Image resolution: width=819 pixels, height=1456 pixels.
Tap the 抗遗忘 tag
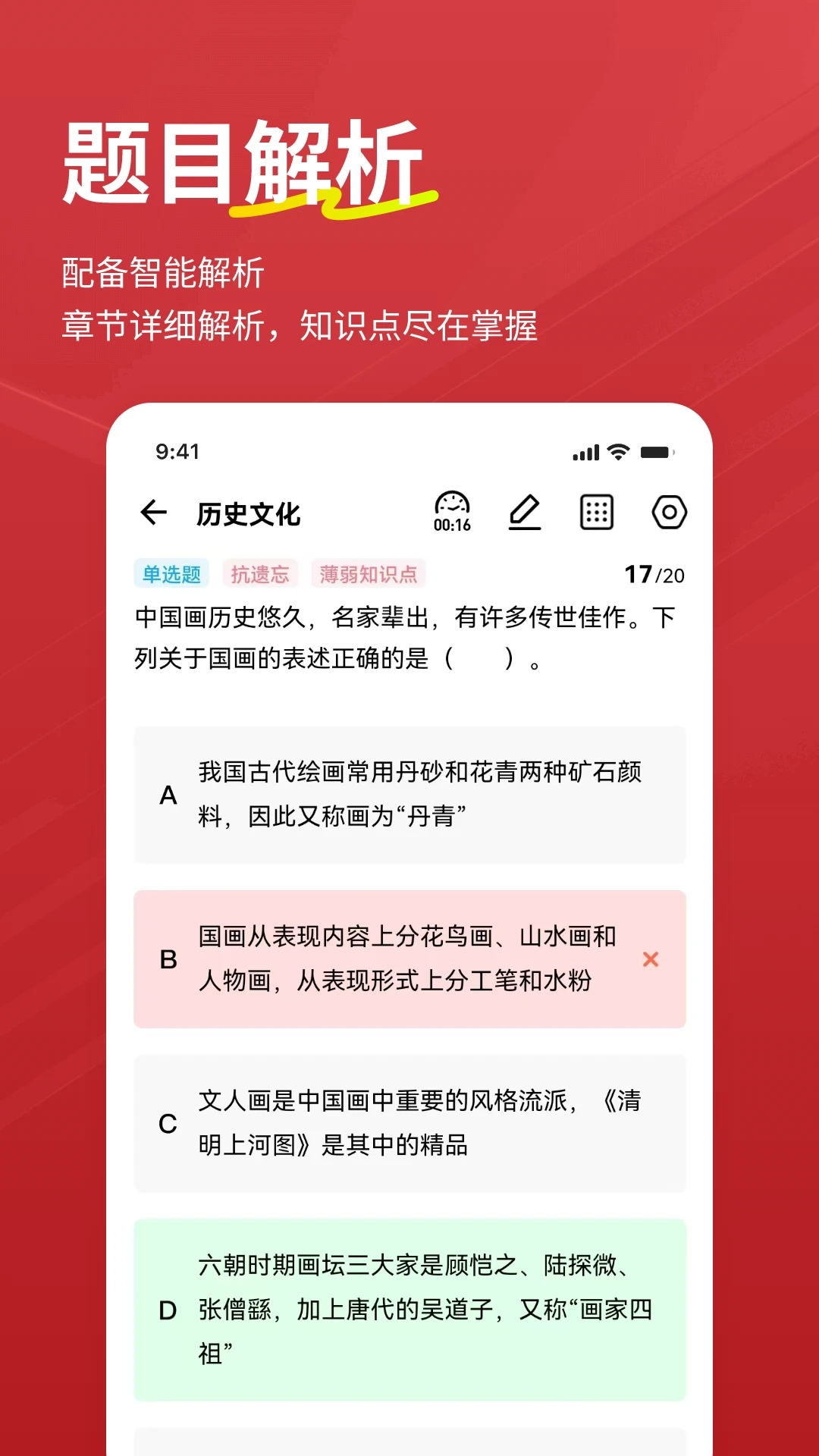coord(261,573)
